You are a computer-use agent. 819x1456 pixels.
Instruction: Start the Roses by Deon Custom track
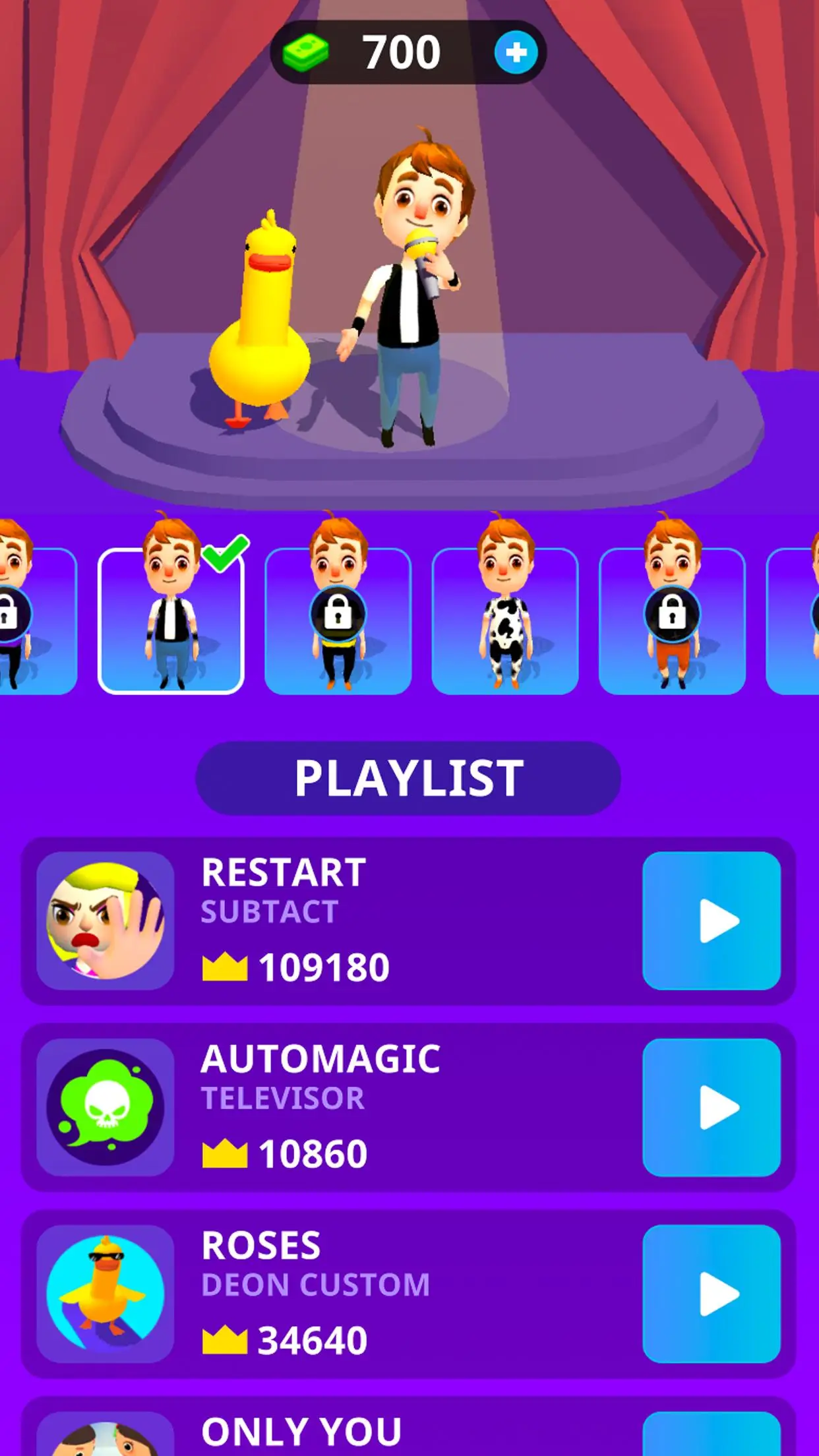[712, 1294]
